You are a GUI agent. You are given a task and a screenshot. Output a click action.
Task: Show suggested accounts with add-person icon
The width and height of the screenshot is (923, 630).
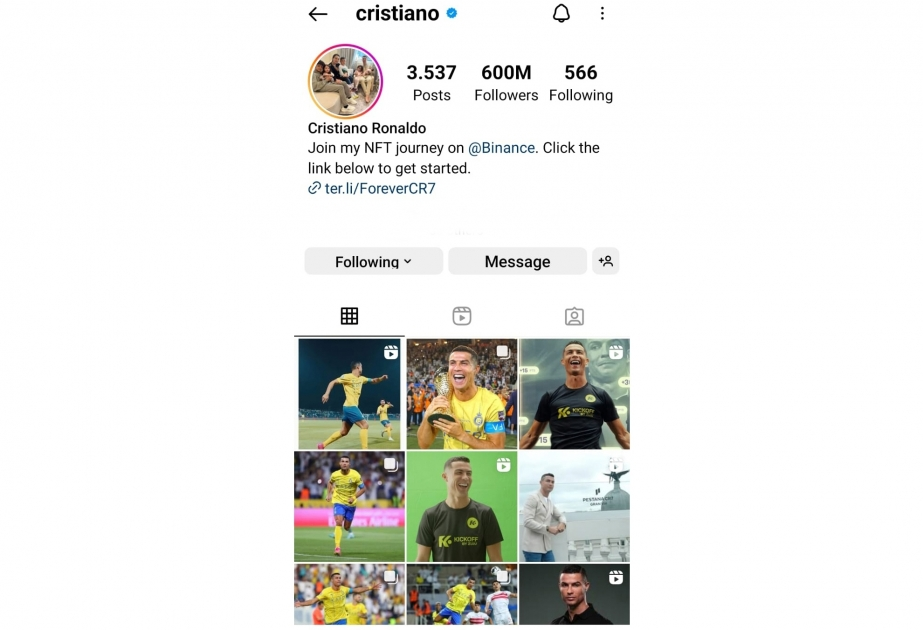point(606,261)
